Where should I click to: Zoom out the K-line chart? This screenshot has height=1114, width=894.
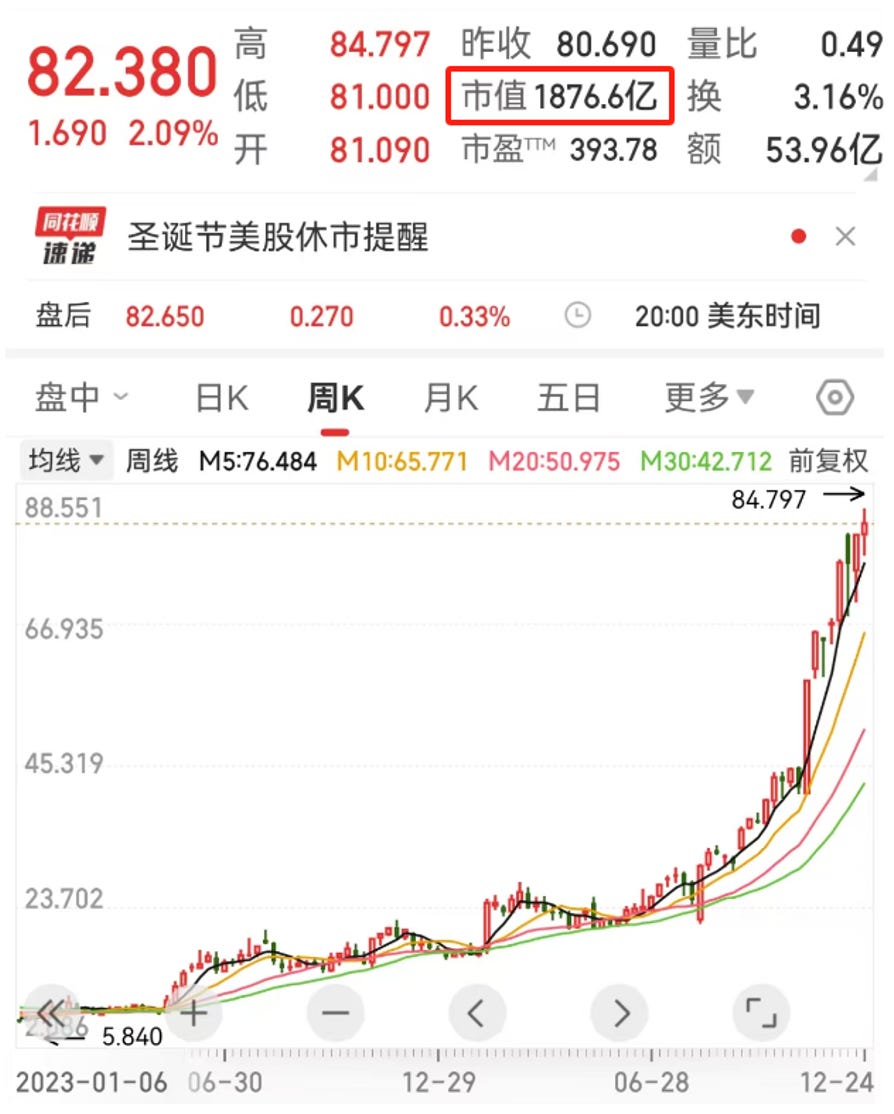(x=335, y=1013)
